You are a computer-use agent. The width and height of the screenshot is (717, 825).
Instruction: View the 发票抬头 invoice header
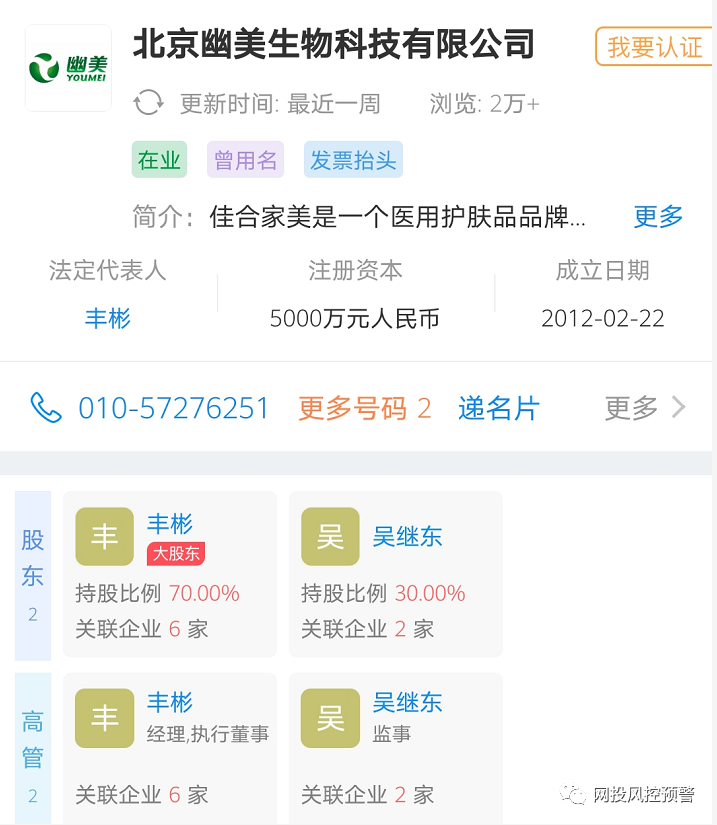(x=353, y=160)
